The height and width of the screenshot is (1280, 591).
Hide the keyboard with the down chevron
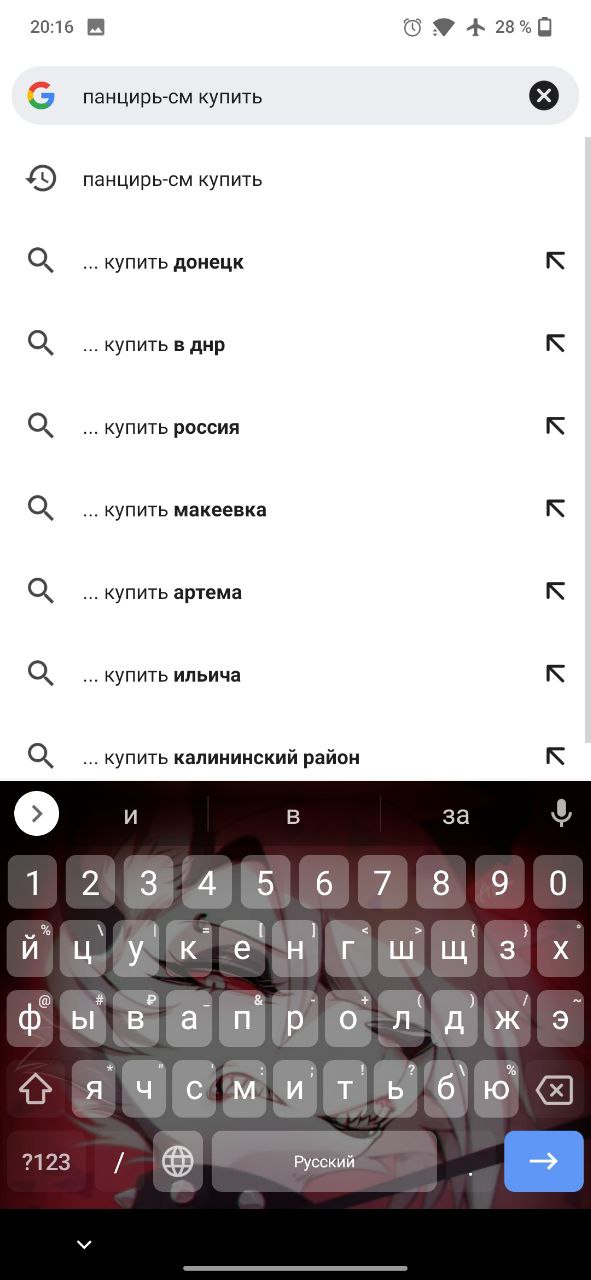click(84, 1245)
